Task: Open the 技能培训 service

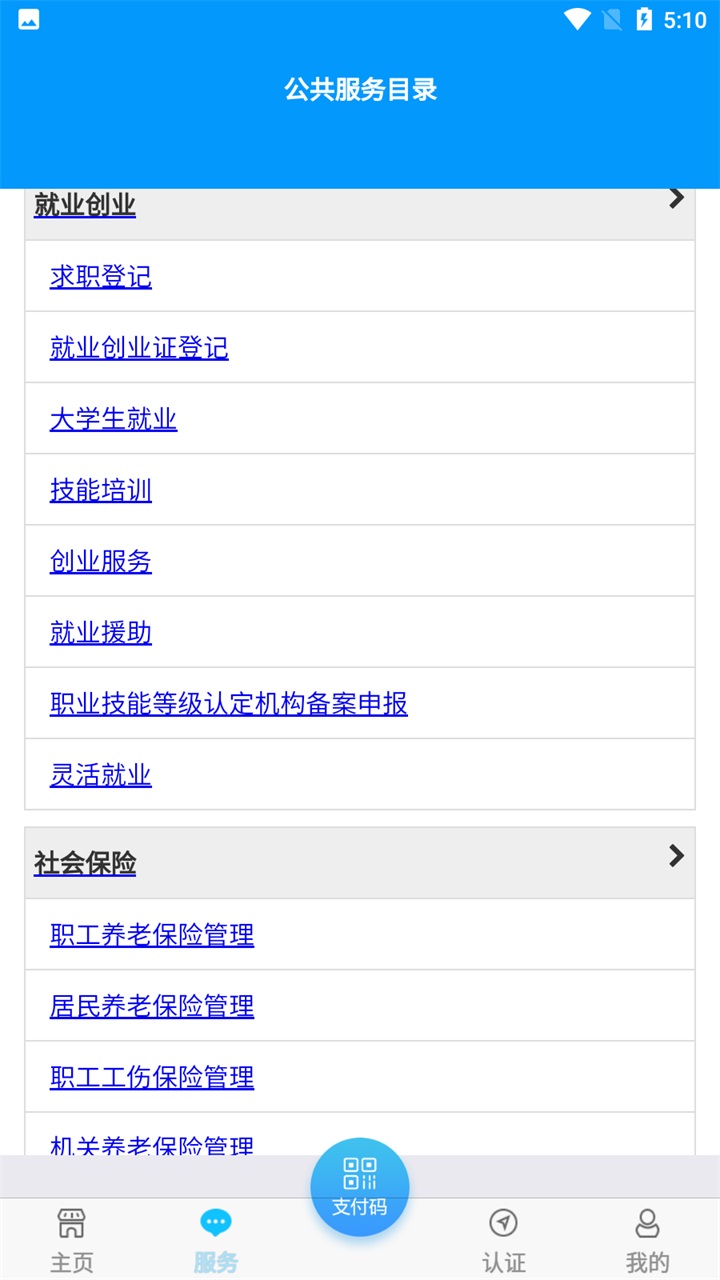Action: (x=99, y=491)
